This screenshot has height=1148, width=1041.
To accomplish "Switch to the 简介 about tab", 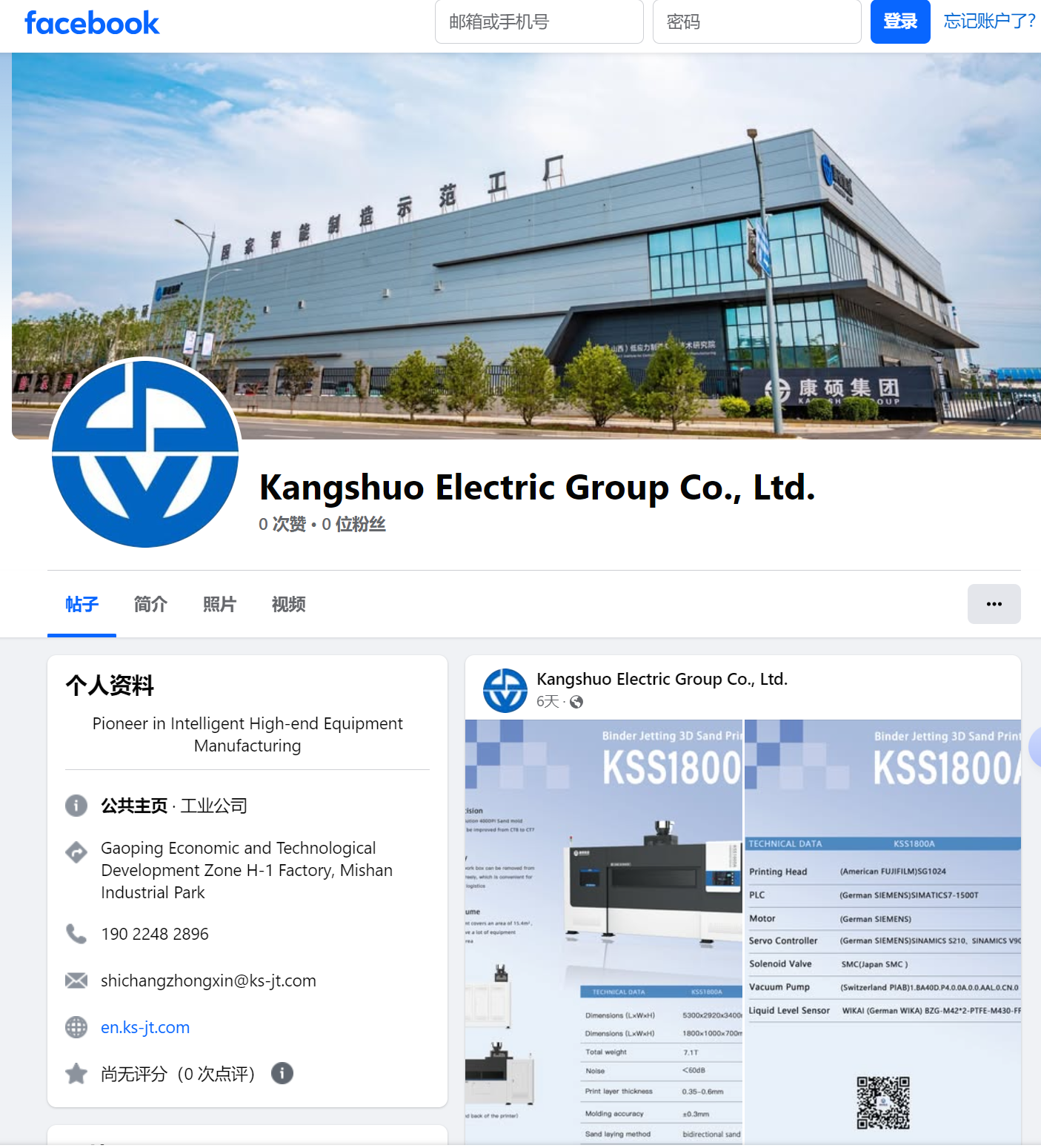I will [x=150, y=605].
